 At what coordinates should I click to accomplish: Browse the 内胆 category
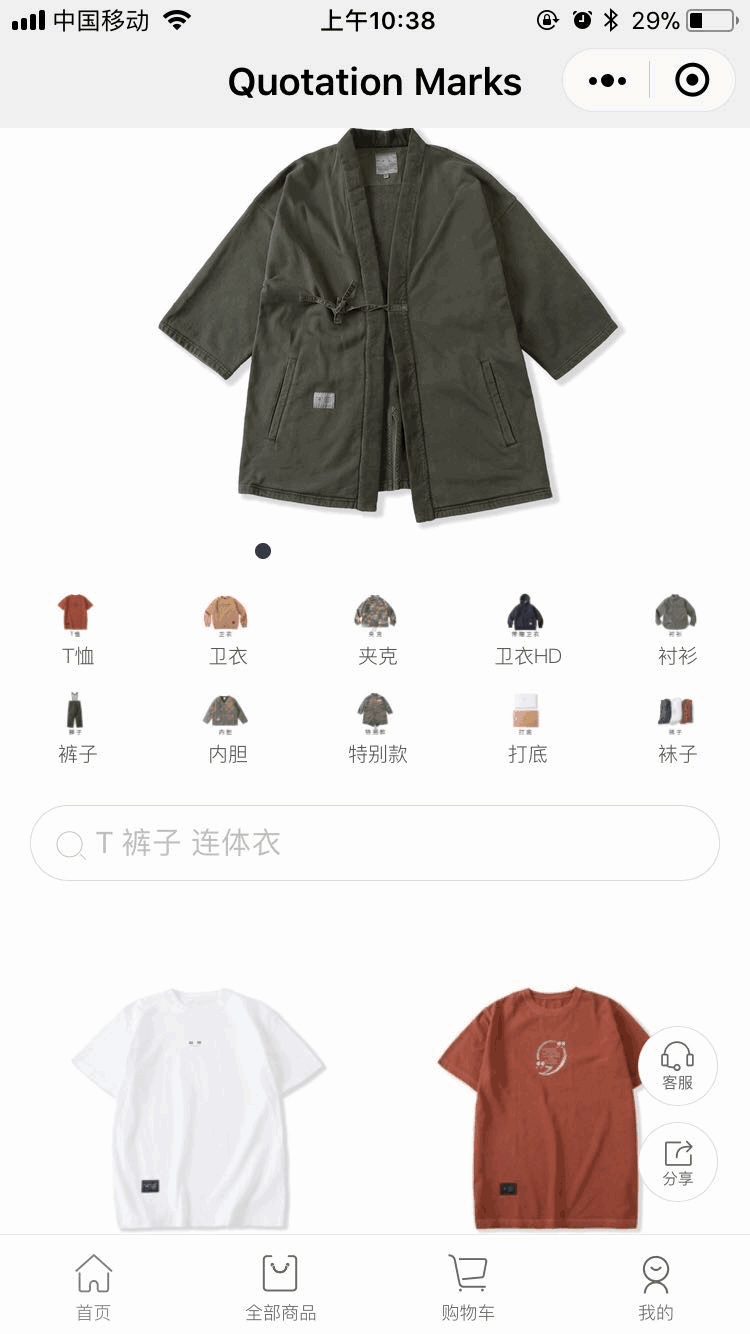point(227,728)
